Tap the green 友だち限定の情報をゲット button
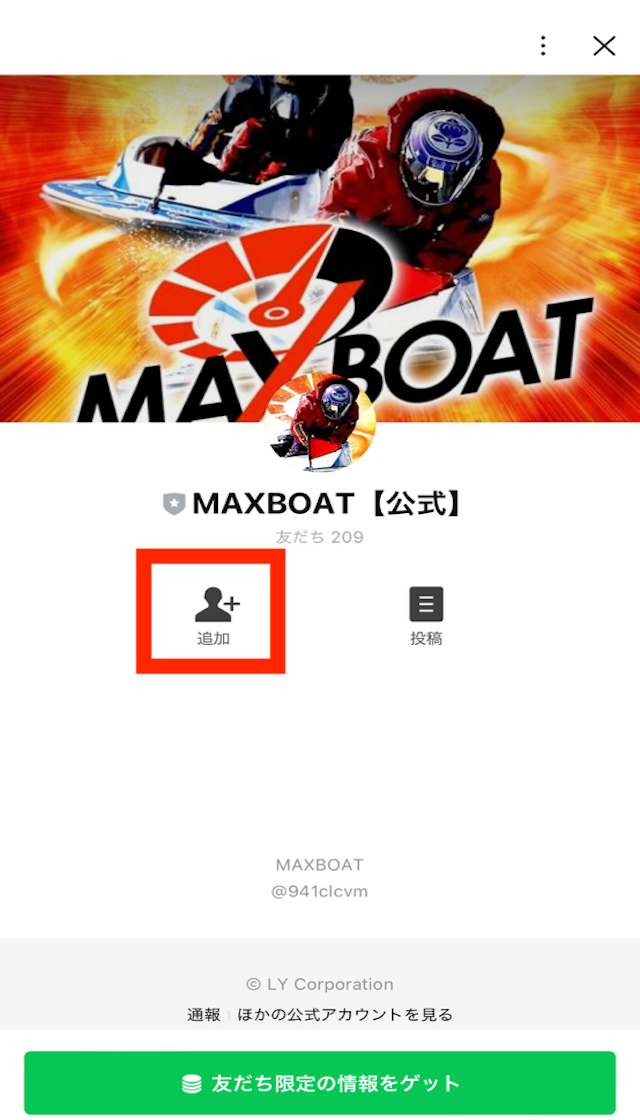640x1120 pixels. coord(320,1082)
